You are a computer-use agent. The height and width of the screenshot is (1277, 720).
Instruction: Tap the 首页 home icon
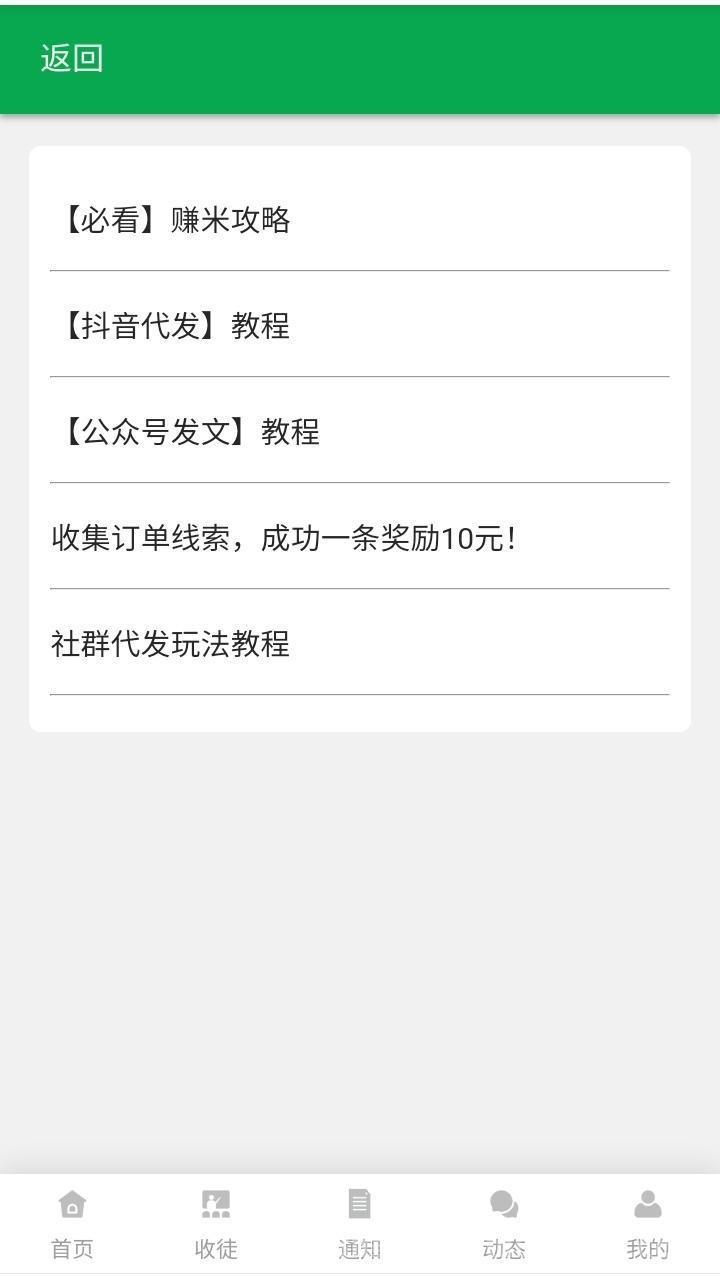click(71, 1206)
